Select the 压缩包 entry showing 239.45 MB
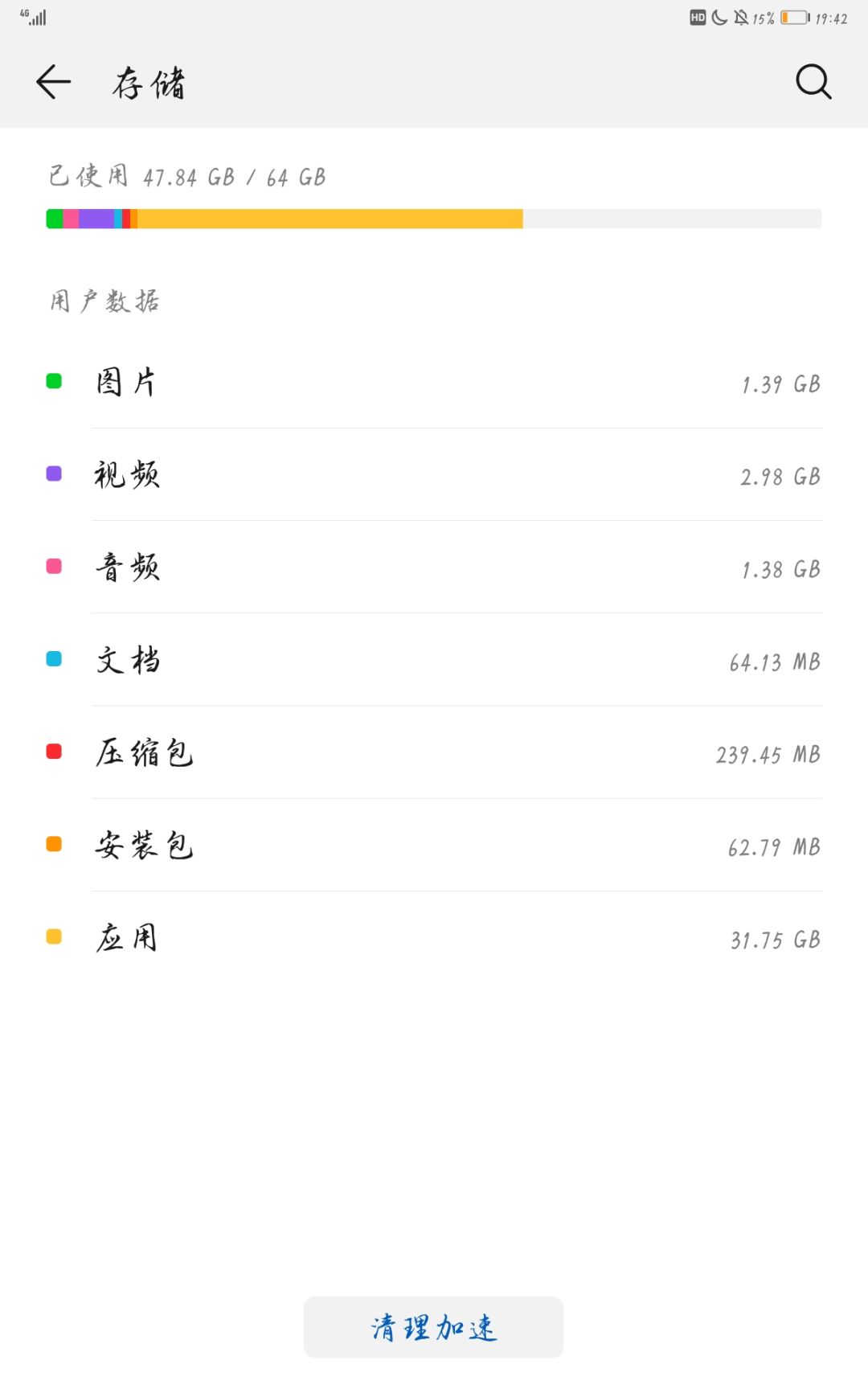 coord(434,753)
